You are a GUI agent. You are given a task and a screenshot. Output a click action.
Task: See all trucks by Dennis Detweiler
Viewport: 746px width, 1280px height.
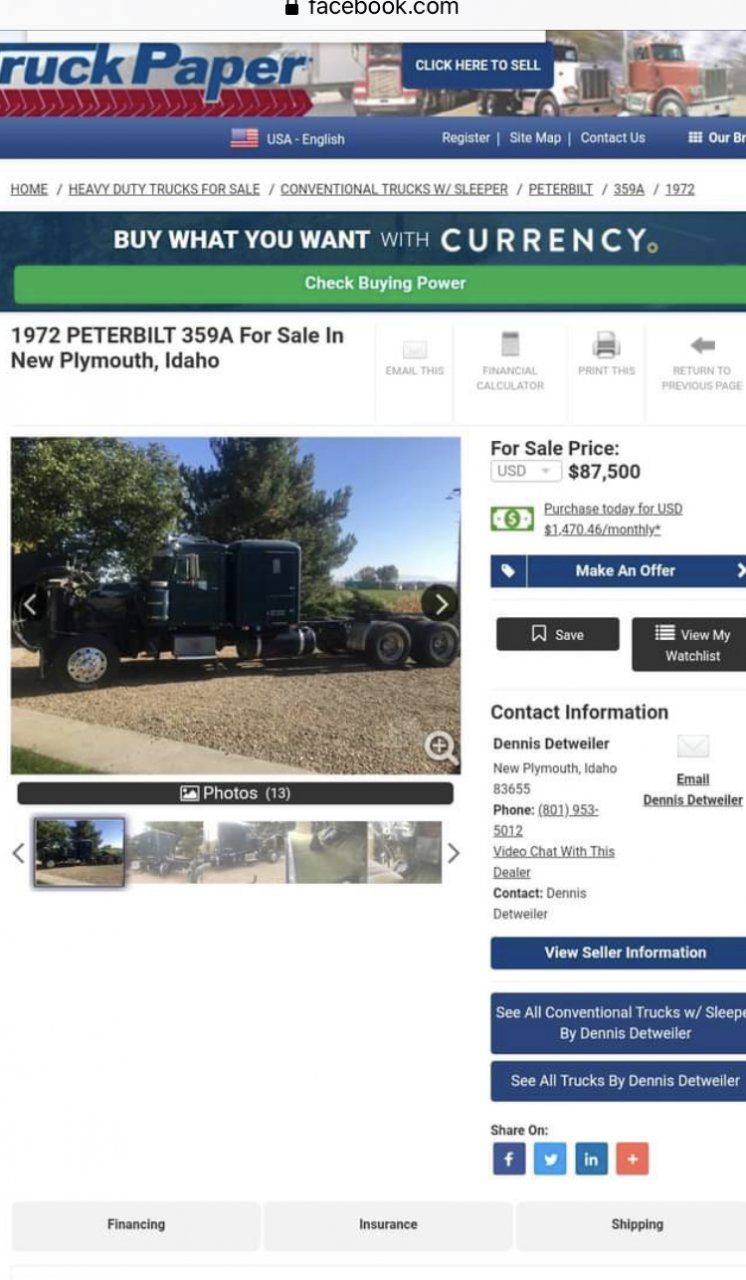click(x=624, y=1081)
